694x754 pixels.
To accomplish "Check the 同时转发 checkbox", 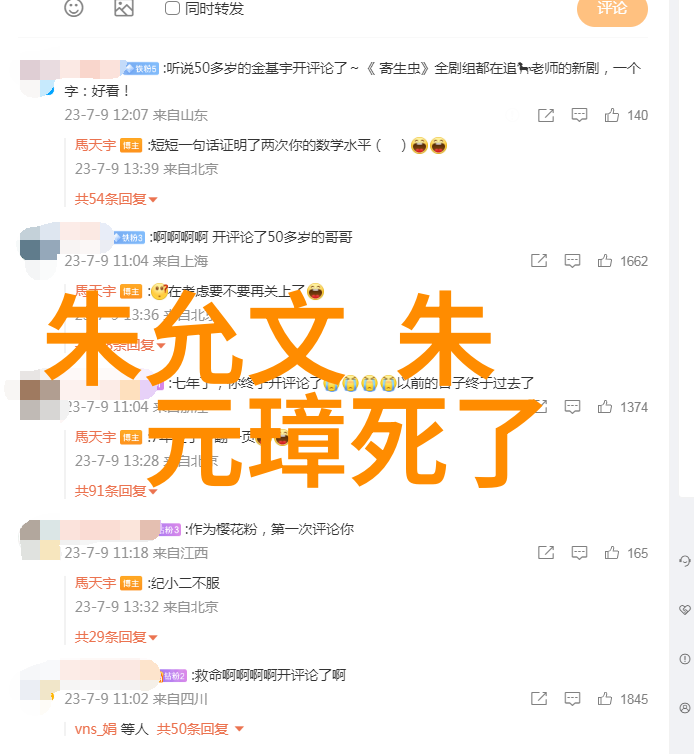I will click(x=172, y=8).
